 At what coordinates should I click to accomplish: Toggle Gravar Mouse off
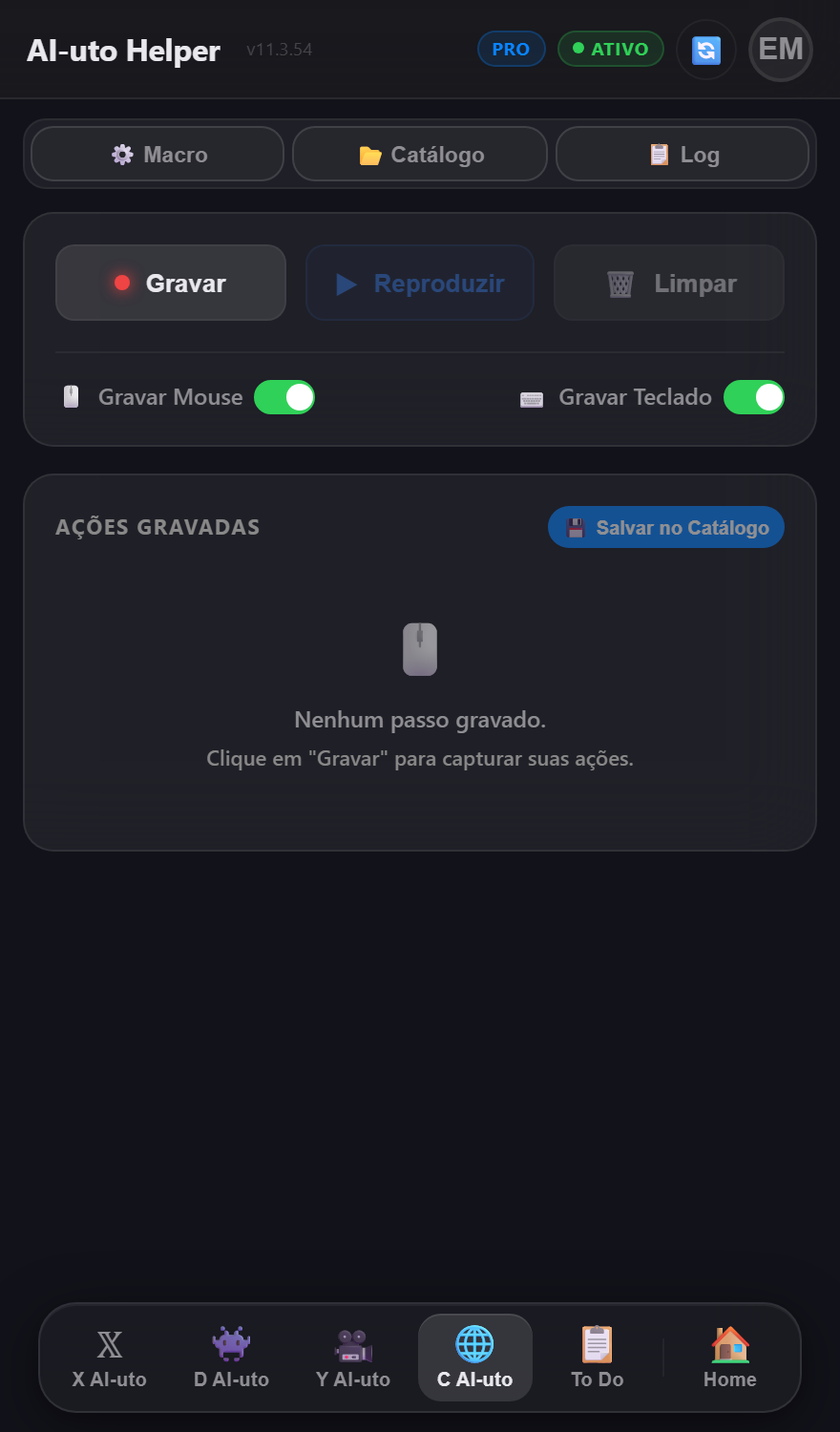pyautogui.click(x=284, y=397)
